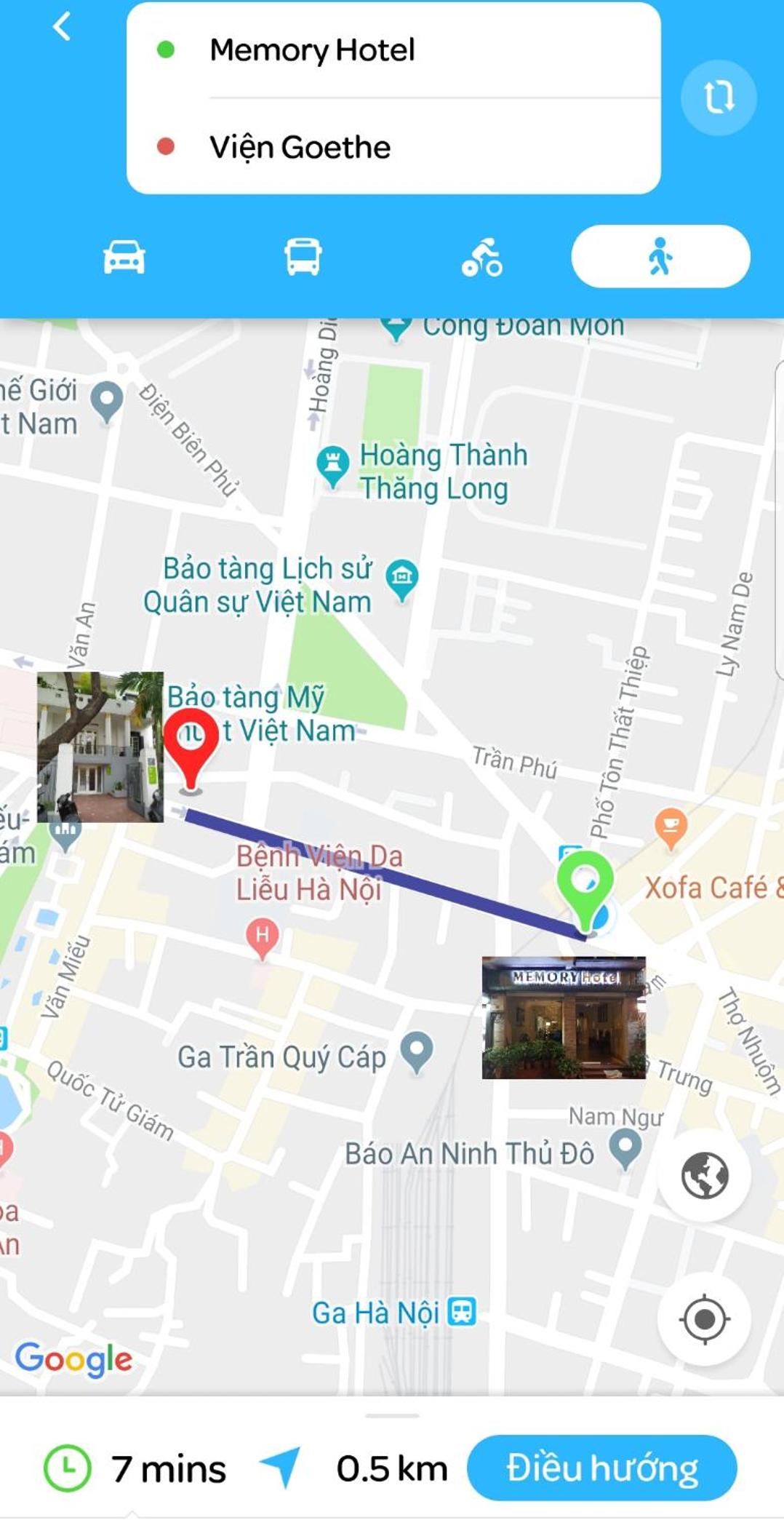Select the walking travel mode
This screenshot has width=784, height=1520.
660,257
